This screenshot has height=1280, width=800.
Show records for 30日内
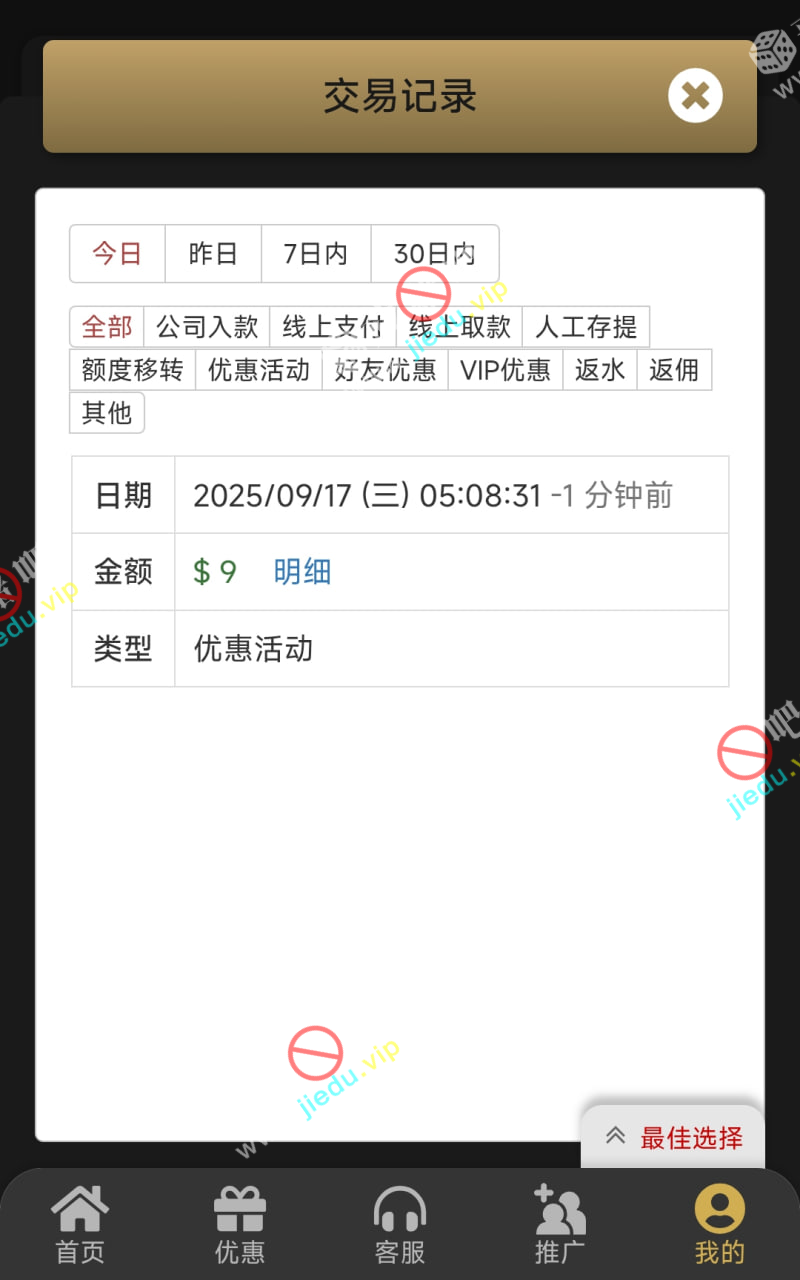point(434,254)
